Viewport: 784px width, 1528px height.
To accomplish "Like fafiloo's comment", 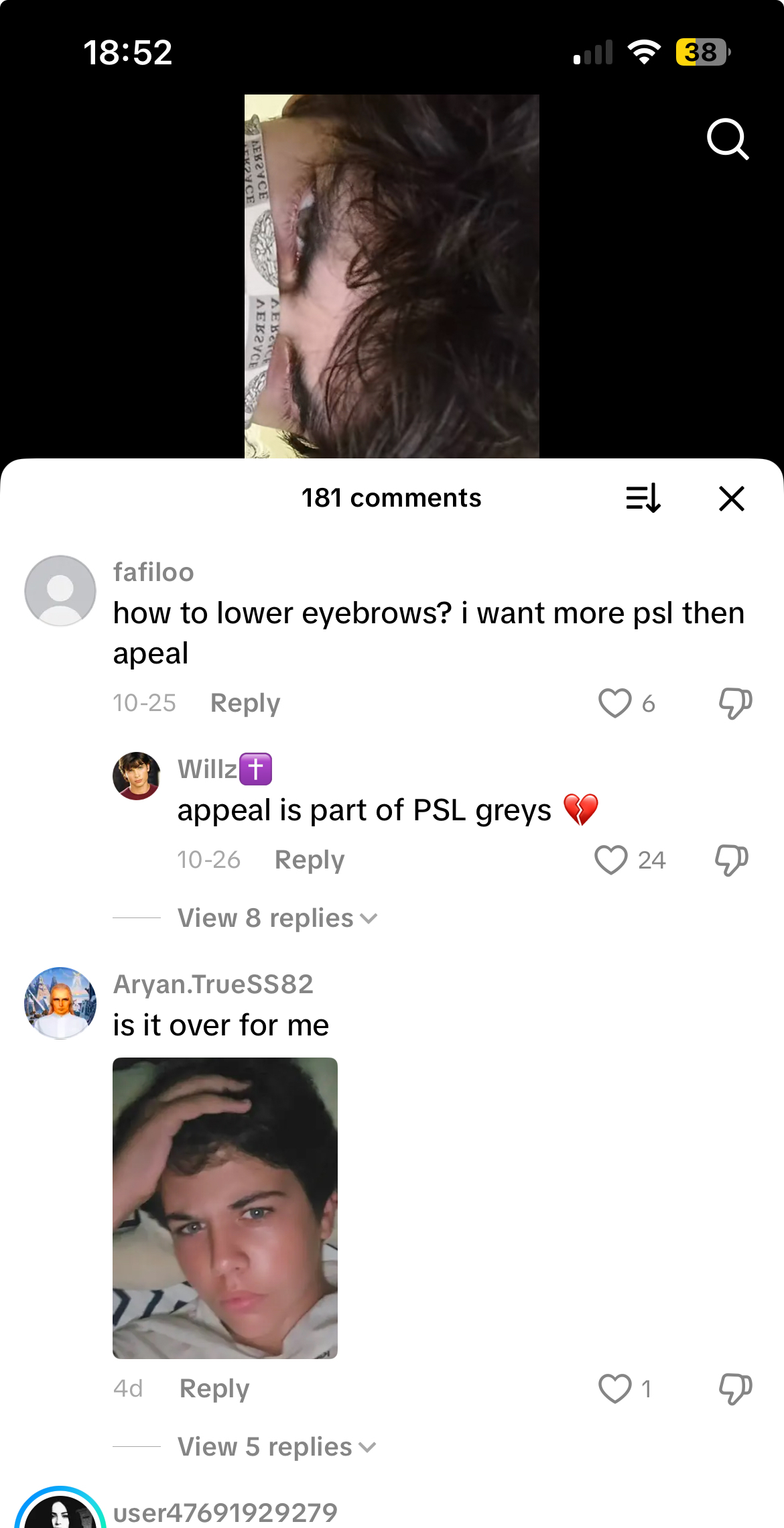I will [614, 703].
